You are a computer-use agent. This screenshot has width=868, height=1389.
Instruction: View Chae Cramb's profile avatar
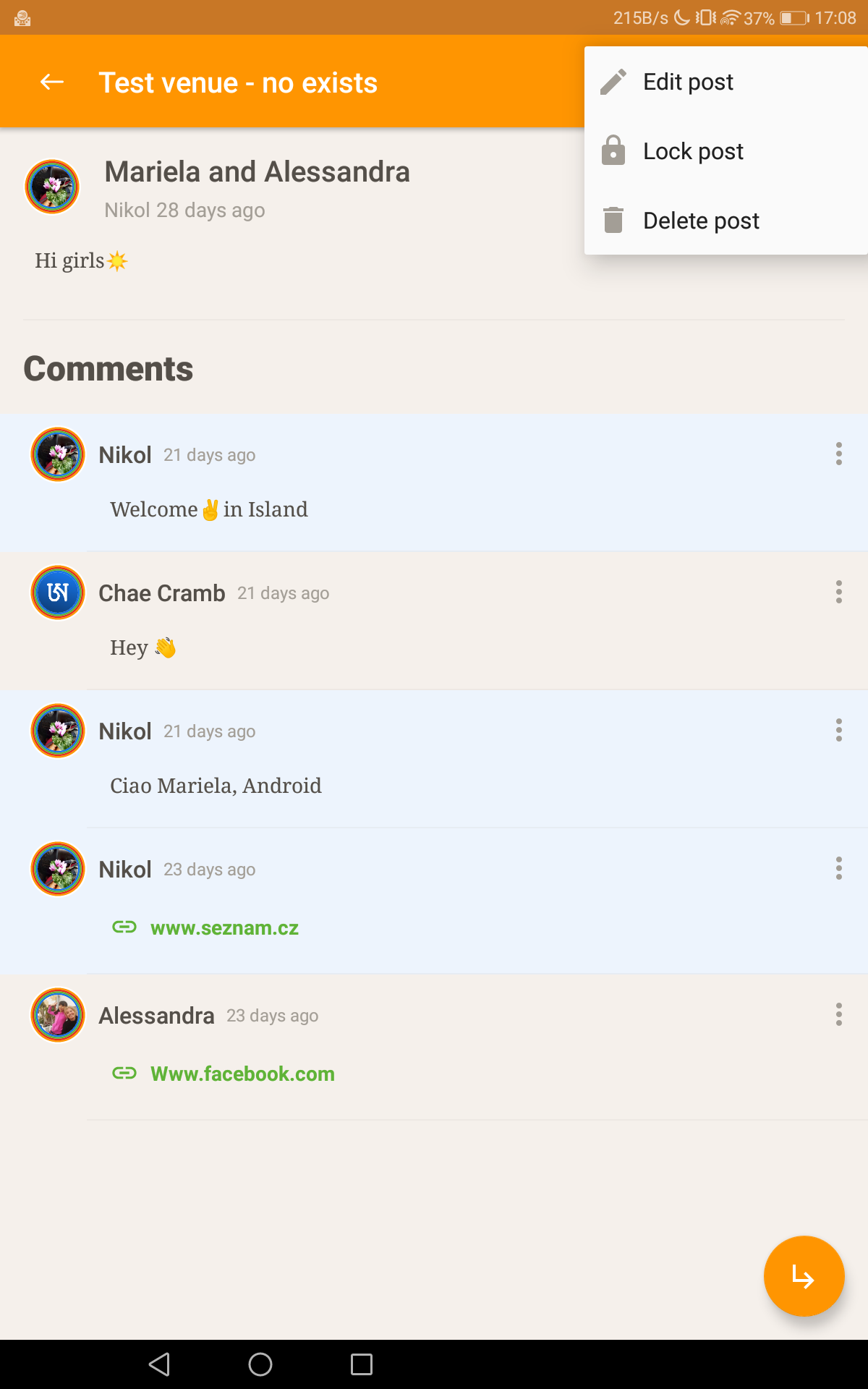coord(58,593)
